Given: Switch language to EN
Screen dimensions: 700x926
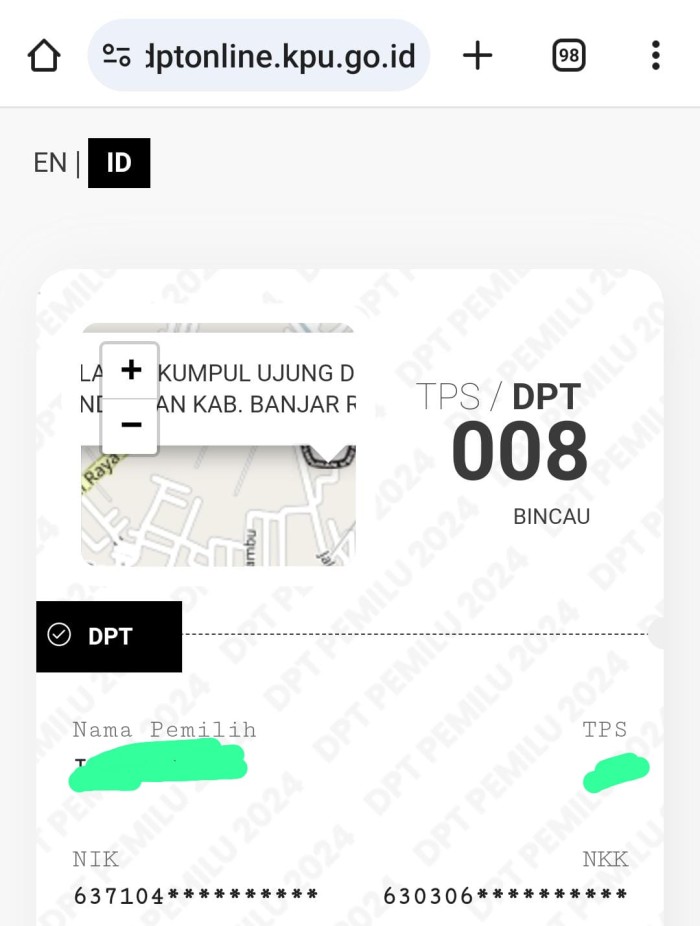Looking at the screenshot, I should tap(50, 163).
